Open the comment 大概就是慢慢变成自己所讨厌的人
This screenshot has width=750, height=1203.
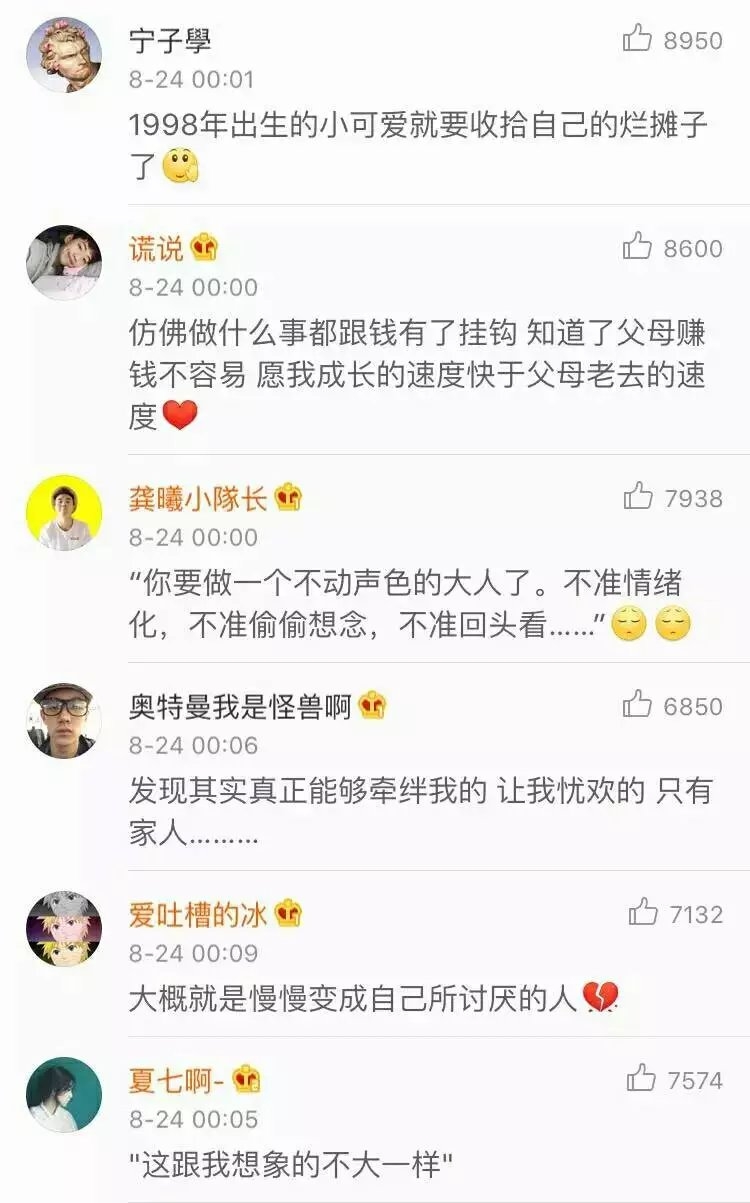[374, 998]
